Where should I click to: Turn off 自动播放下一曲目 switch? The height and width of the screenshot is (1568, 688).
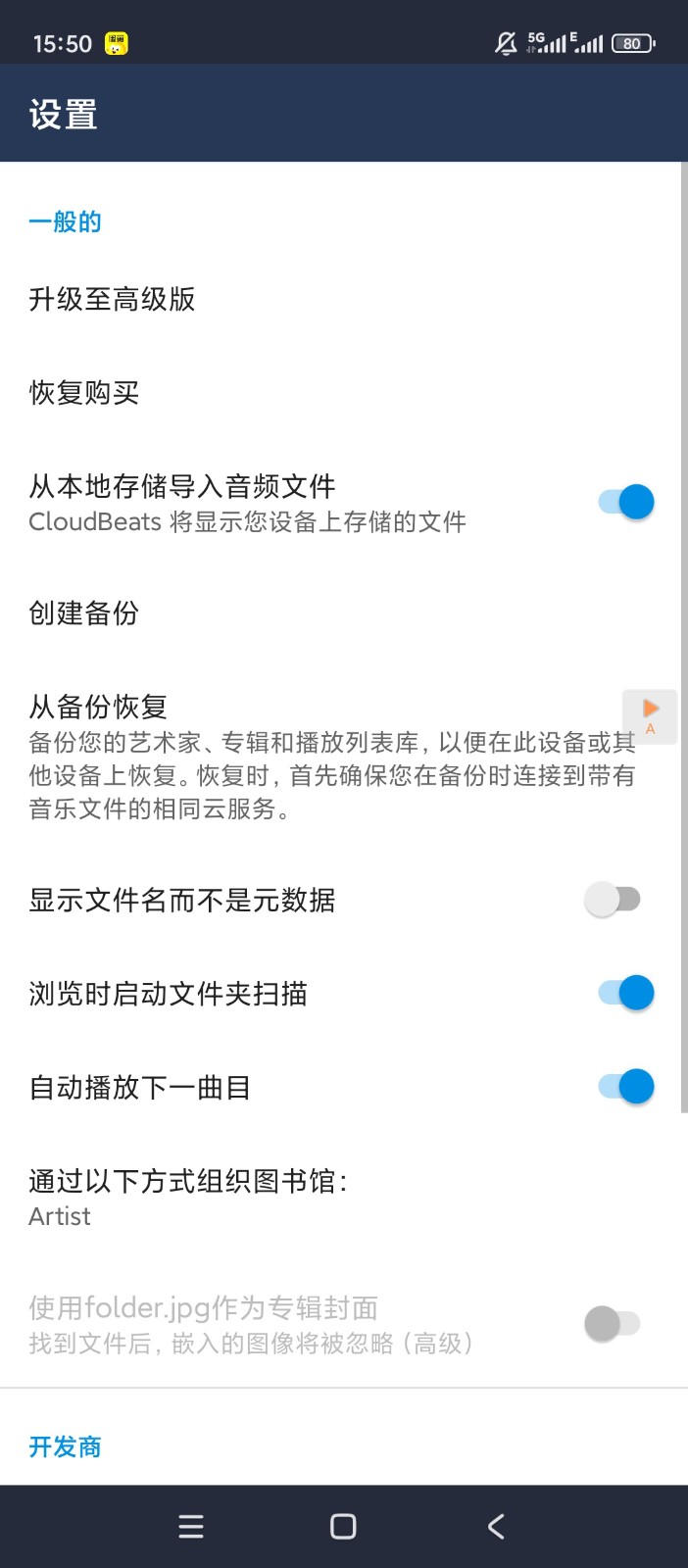tap(625, 1087)
